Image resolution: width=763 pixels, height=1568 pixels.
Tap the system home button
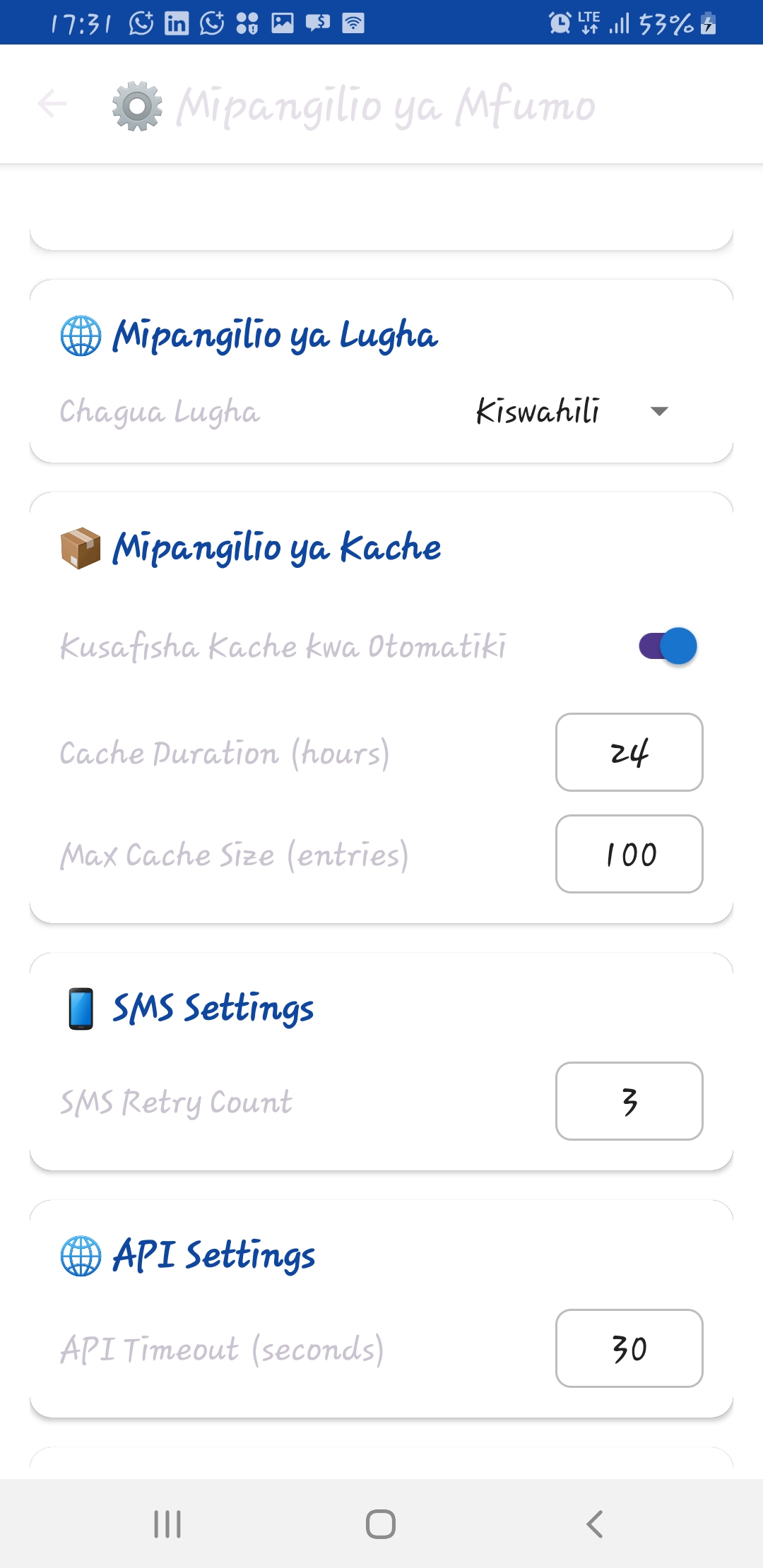pos(381,1524)
